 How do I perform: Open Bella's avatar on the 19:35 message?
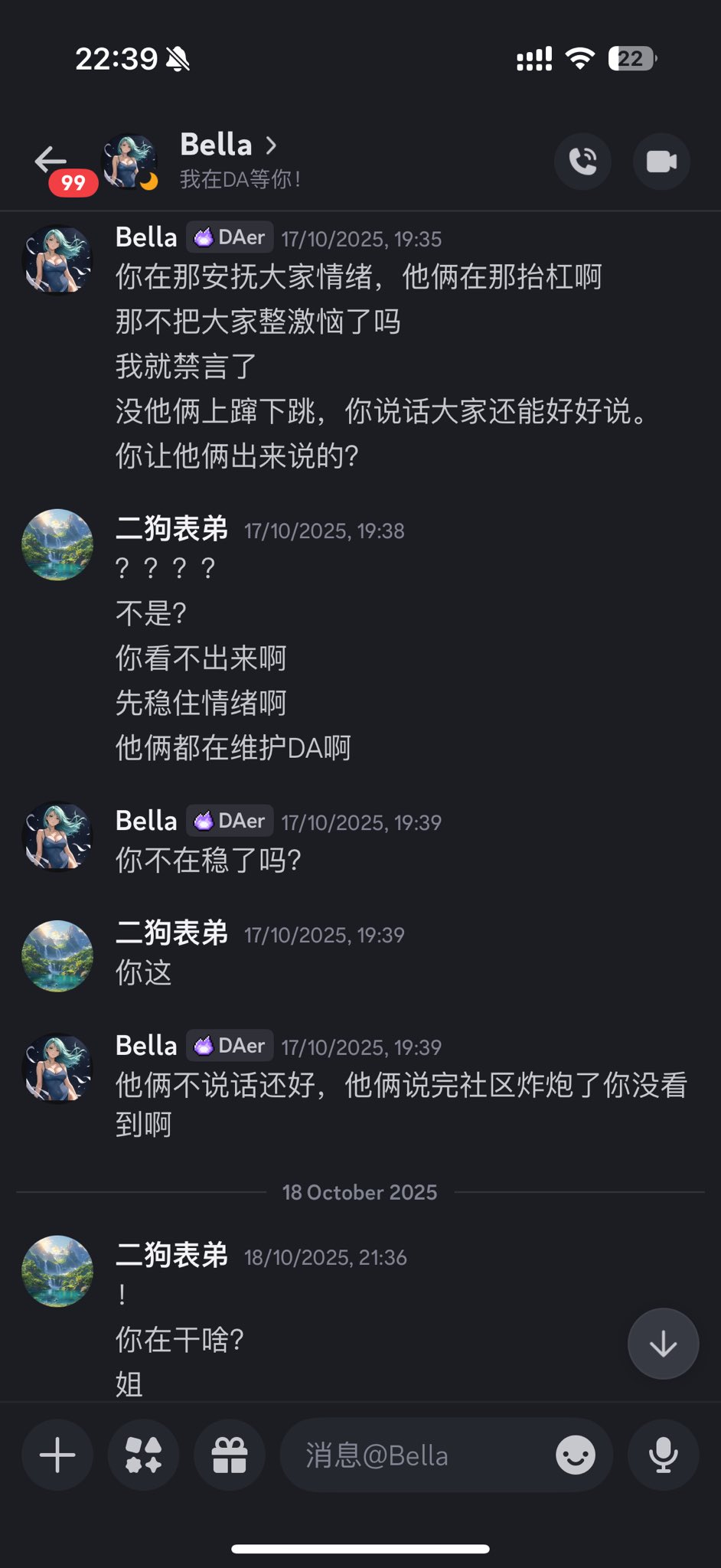pyautogui.click(x=57, y=260)
